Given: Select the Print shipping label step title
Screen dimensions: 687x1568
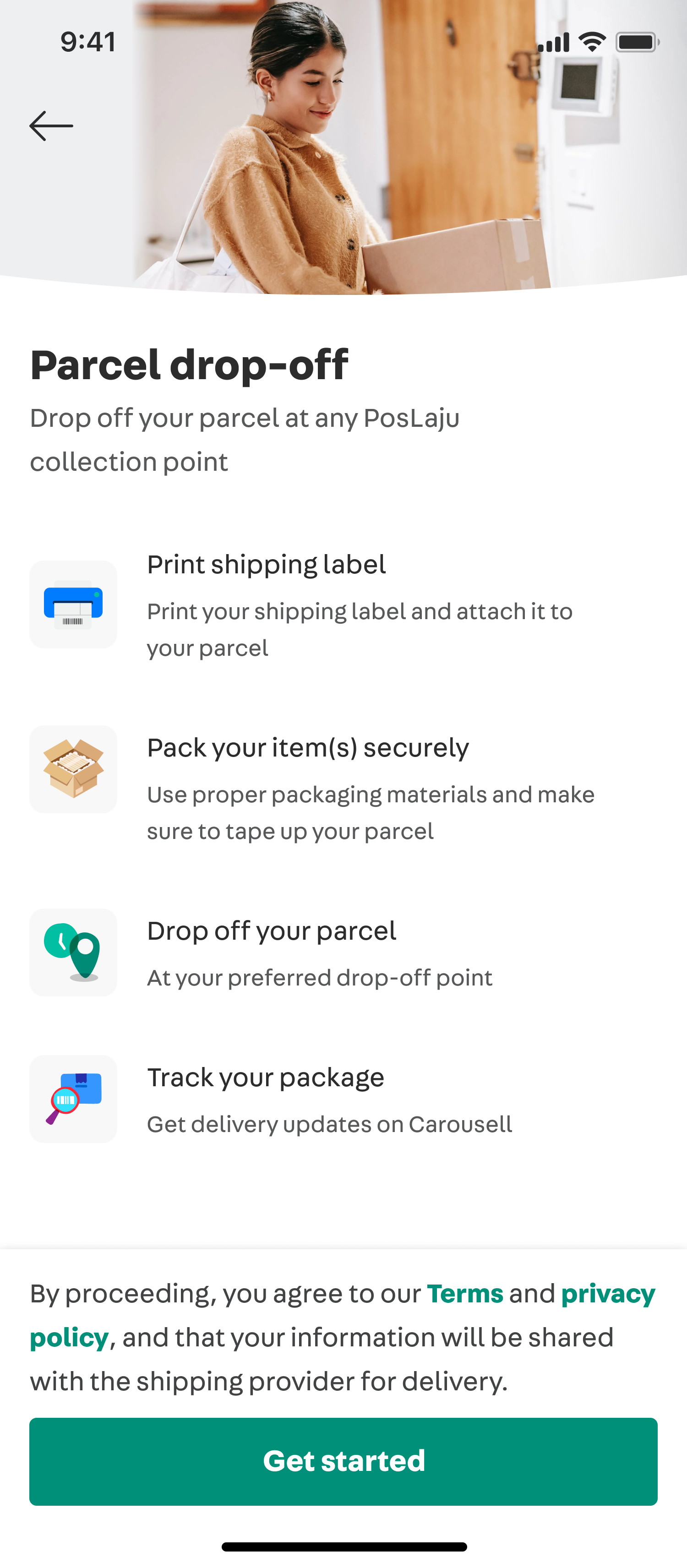Looking at the screenshot, I should click(266, 565).
